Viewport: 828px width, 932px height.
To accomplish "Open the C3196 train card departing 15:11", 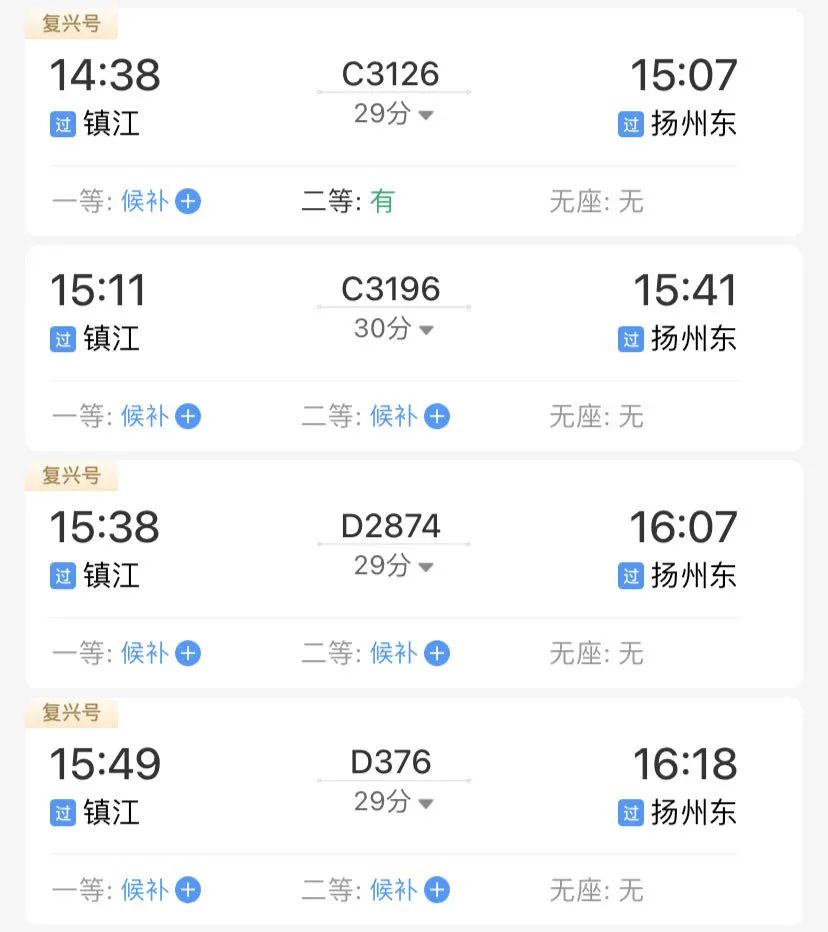I will [414, 348].
